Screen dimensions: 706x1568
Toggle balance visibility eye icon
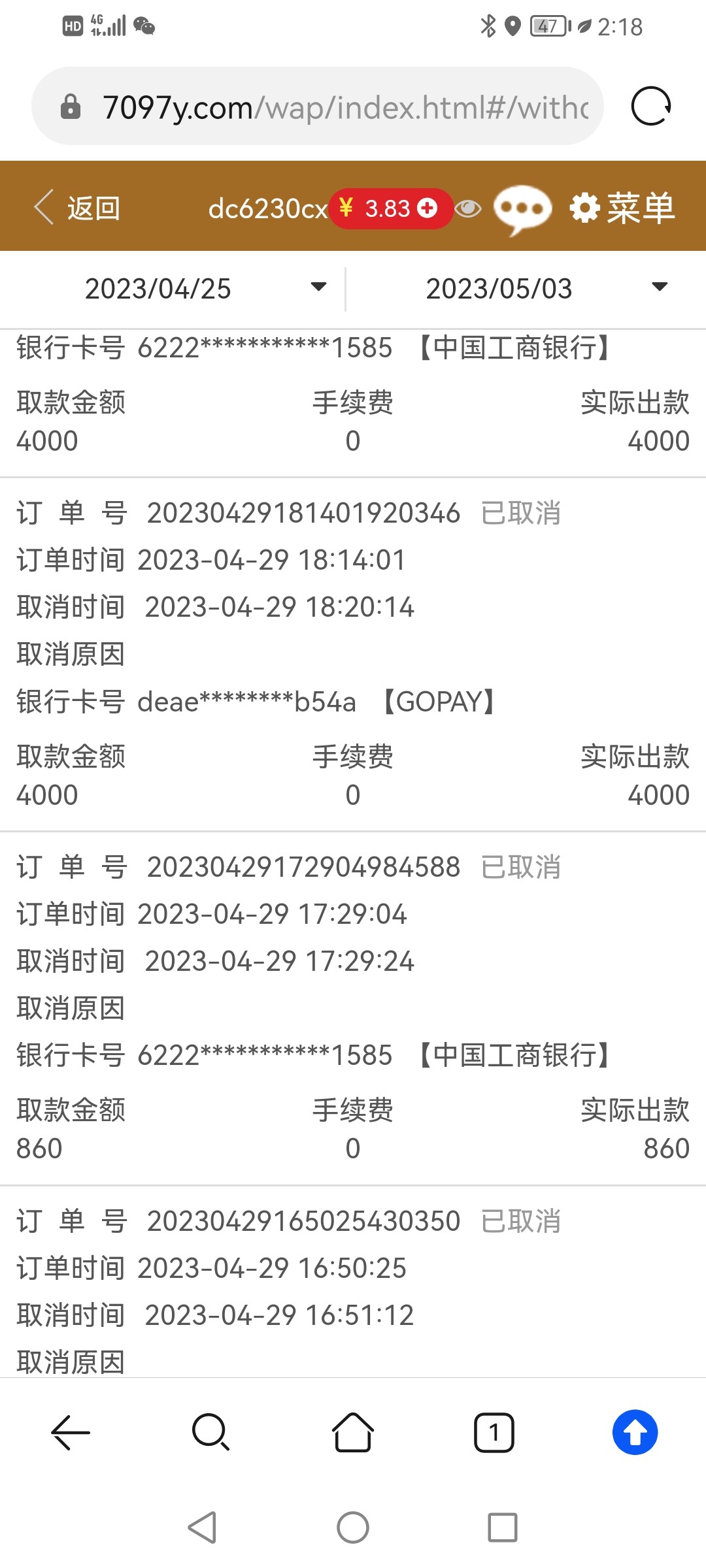468,208
